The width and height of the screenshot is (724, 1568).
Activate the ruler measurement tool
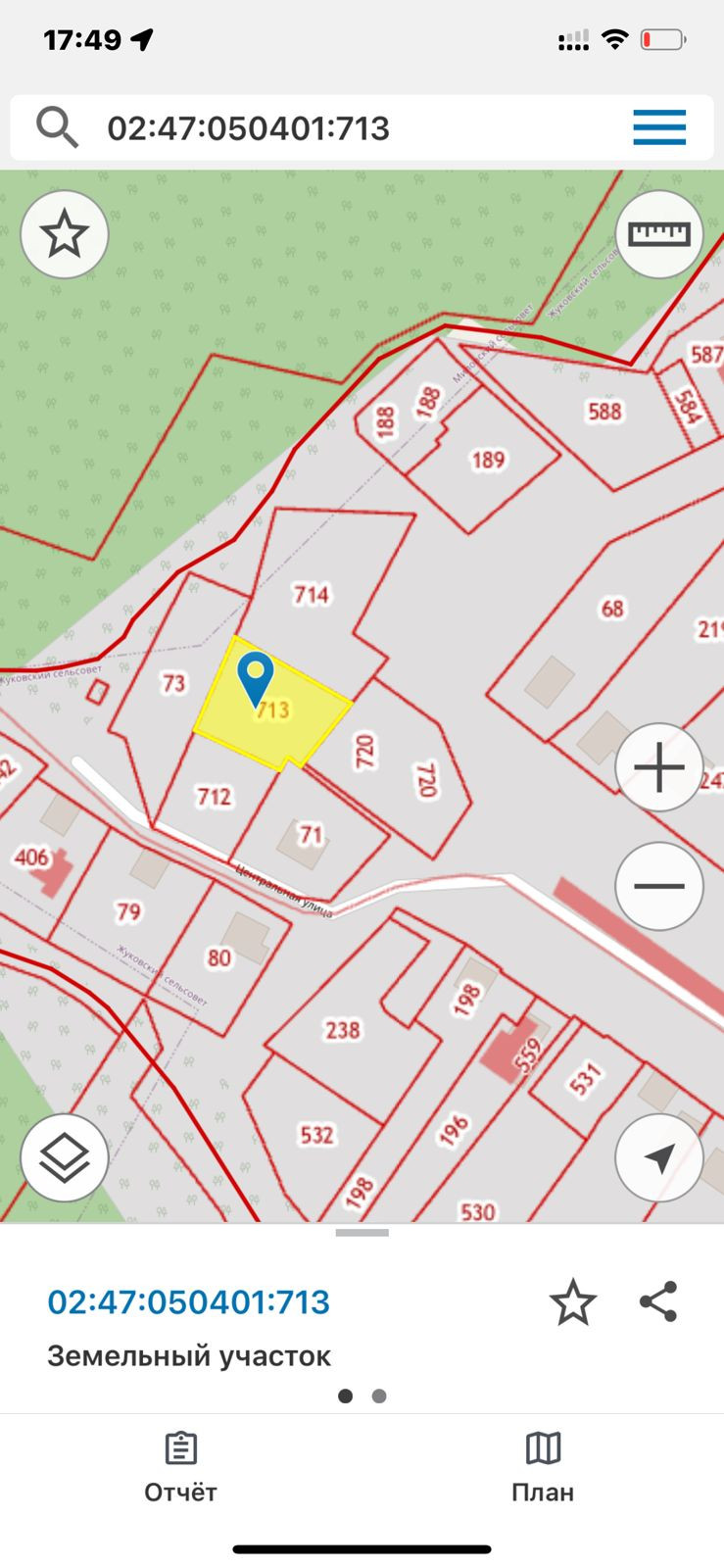[x=659, y=234]
